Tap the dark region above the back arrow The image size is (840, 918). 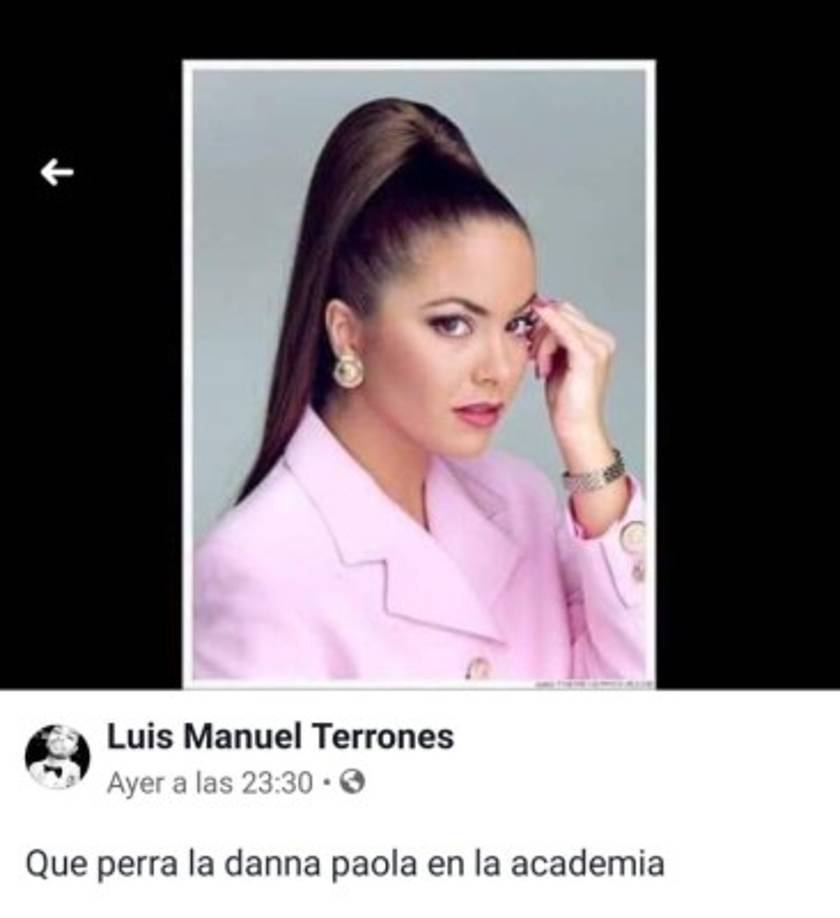(x=55, y=60)
